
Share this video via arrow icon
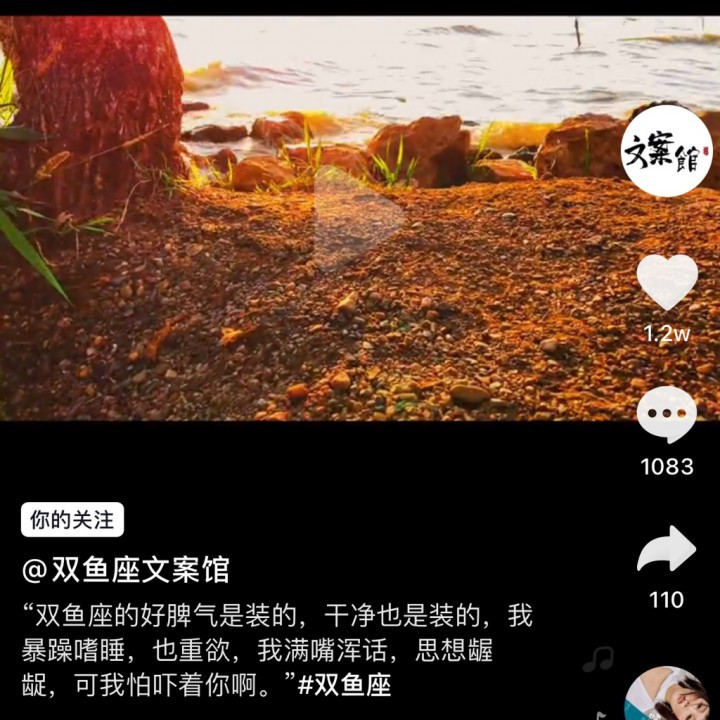(667, 549)
